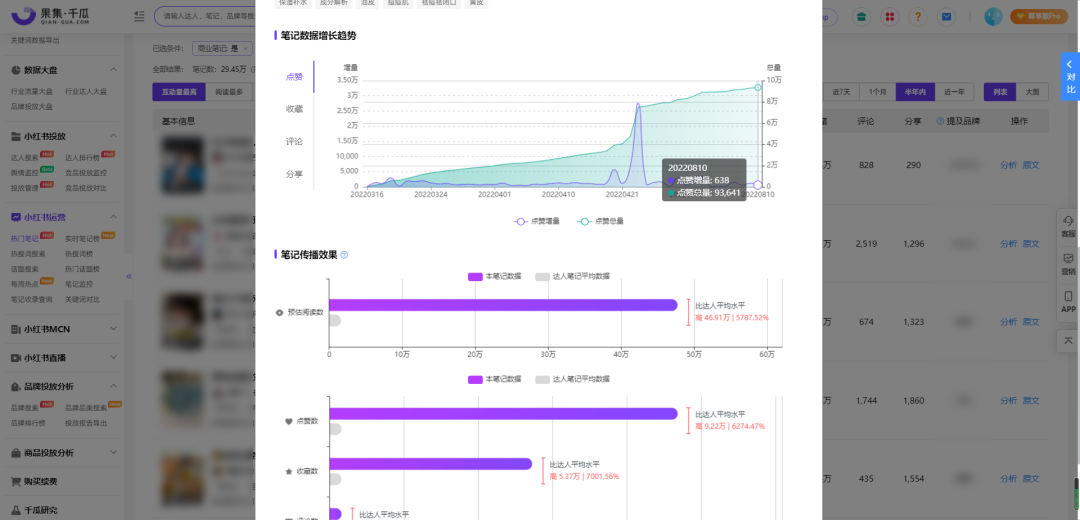
Task: Switch chart to the 收藏 tab
Action: [294, 109]
